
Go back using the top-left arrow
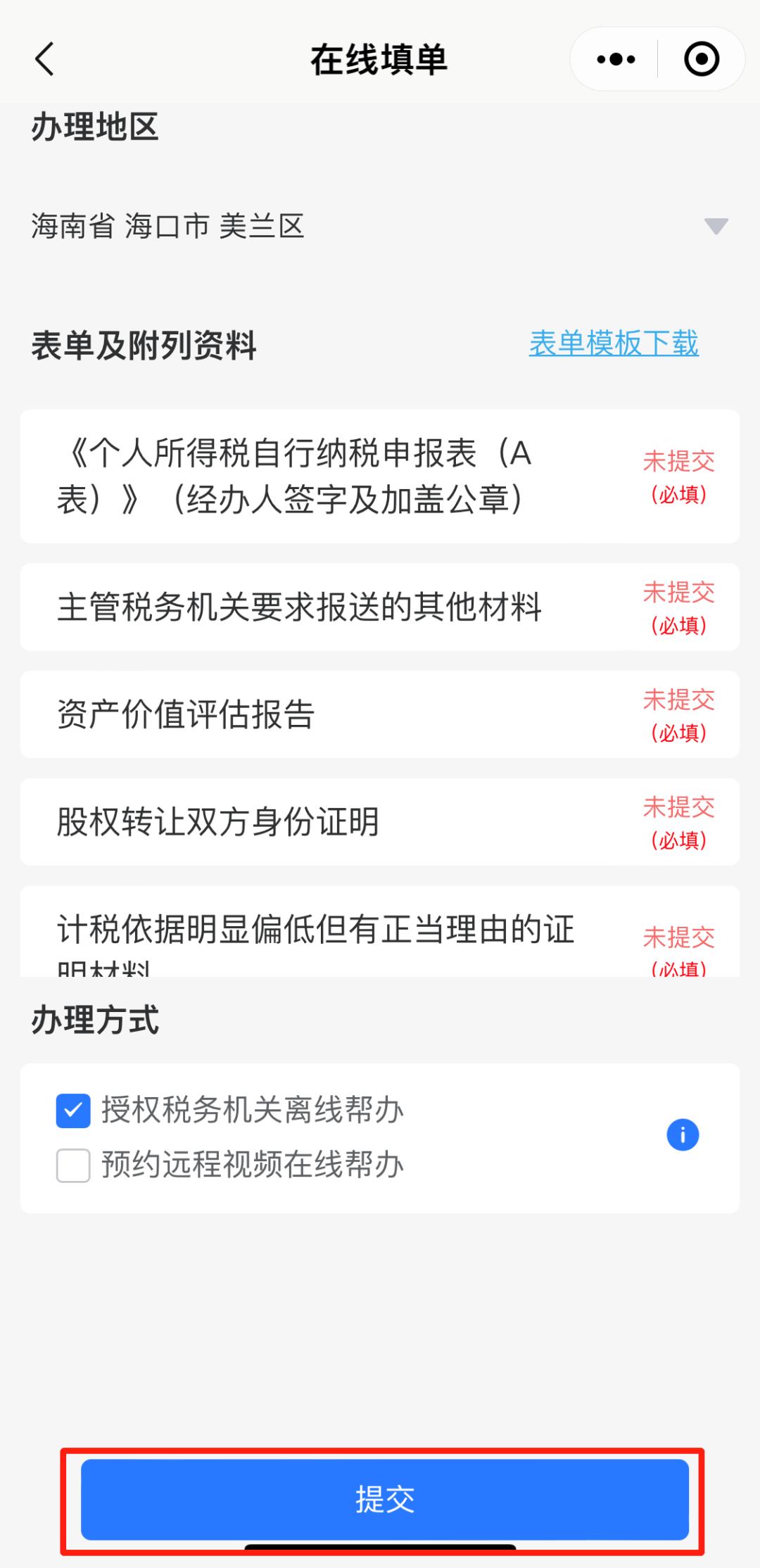click(45, 59)
